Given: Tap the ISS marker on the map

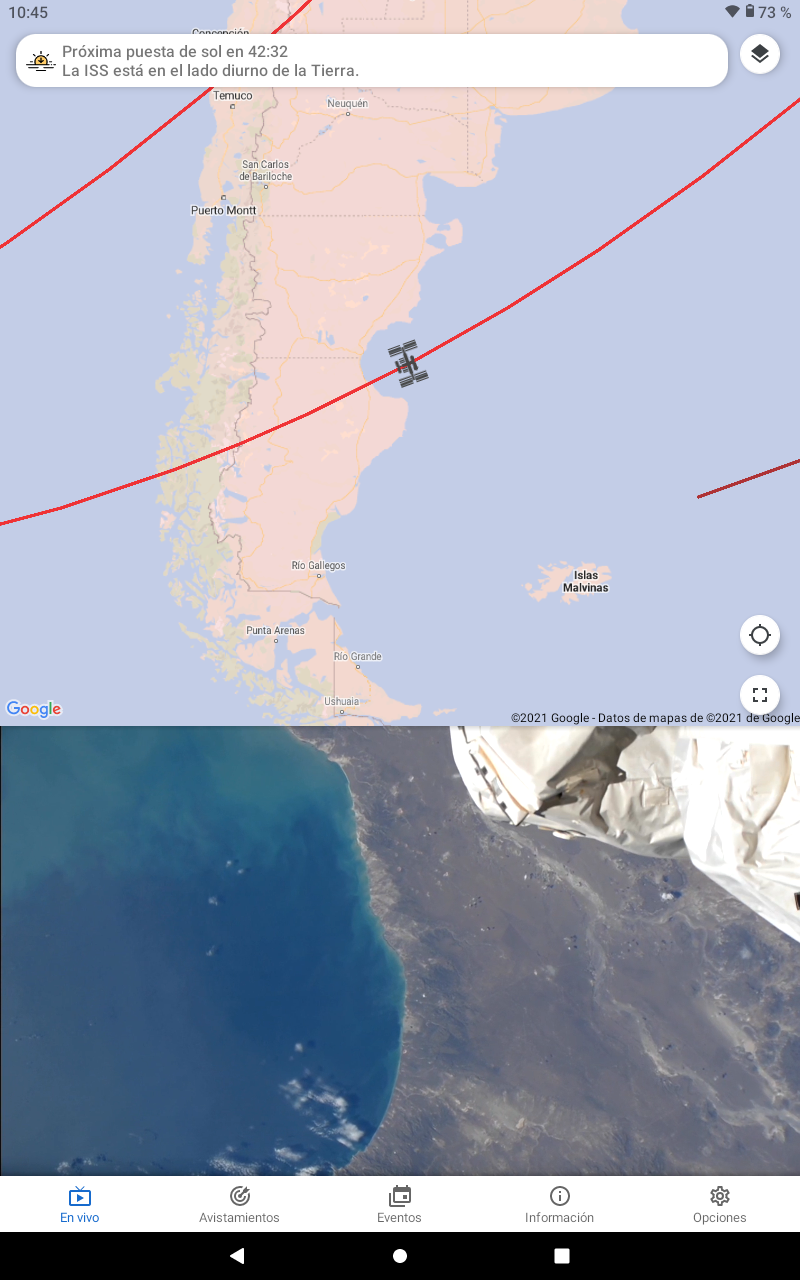Looking at the screenshot, I should pyautogui.click(x=408, y=364).
